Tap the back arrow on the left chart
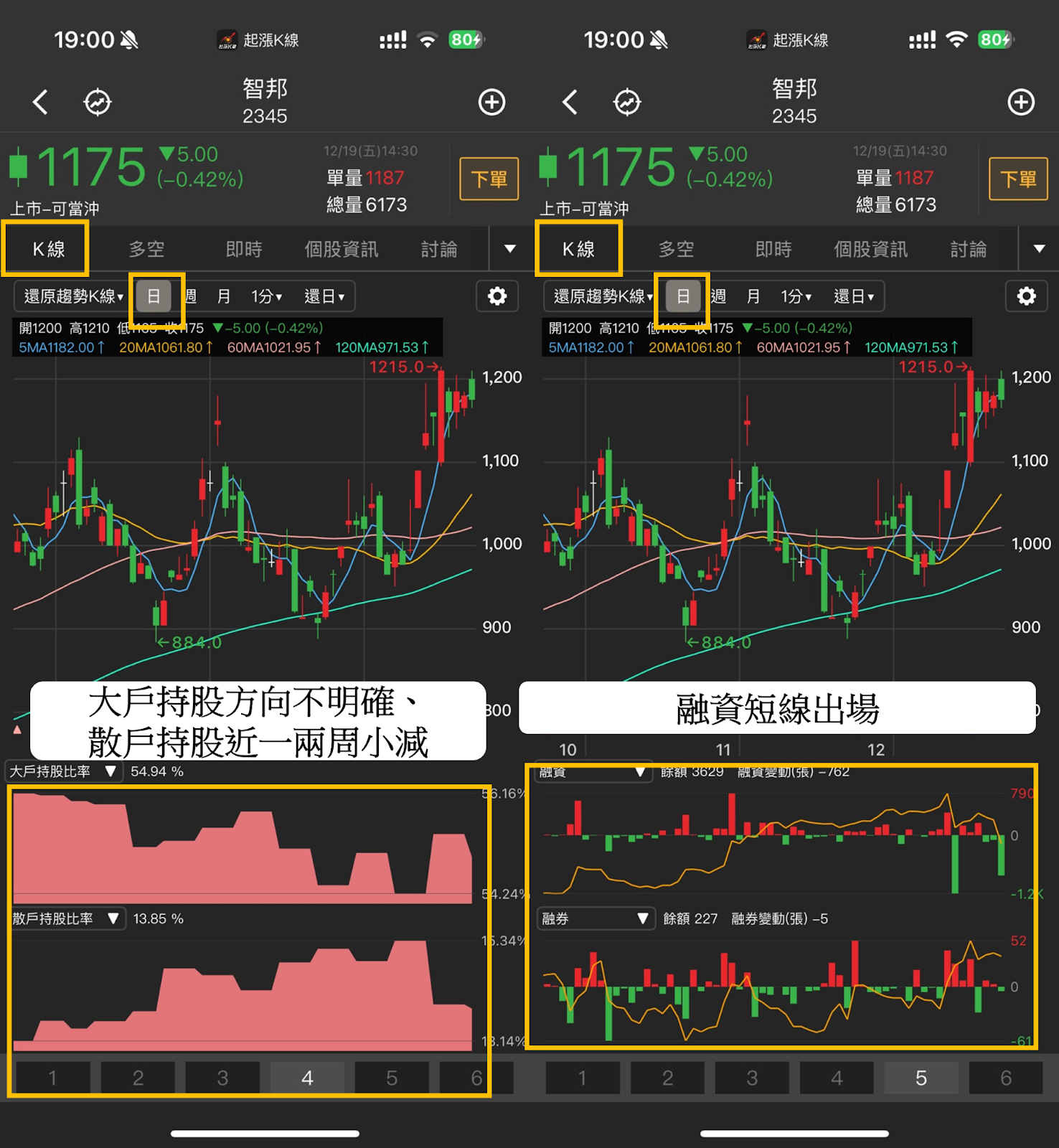The width and height of the screenshot is (1059, 1148). (x=41, y=102)
